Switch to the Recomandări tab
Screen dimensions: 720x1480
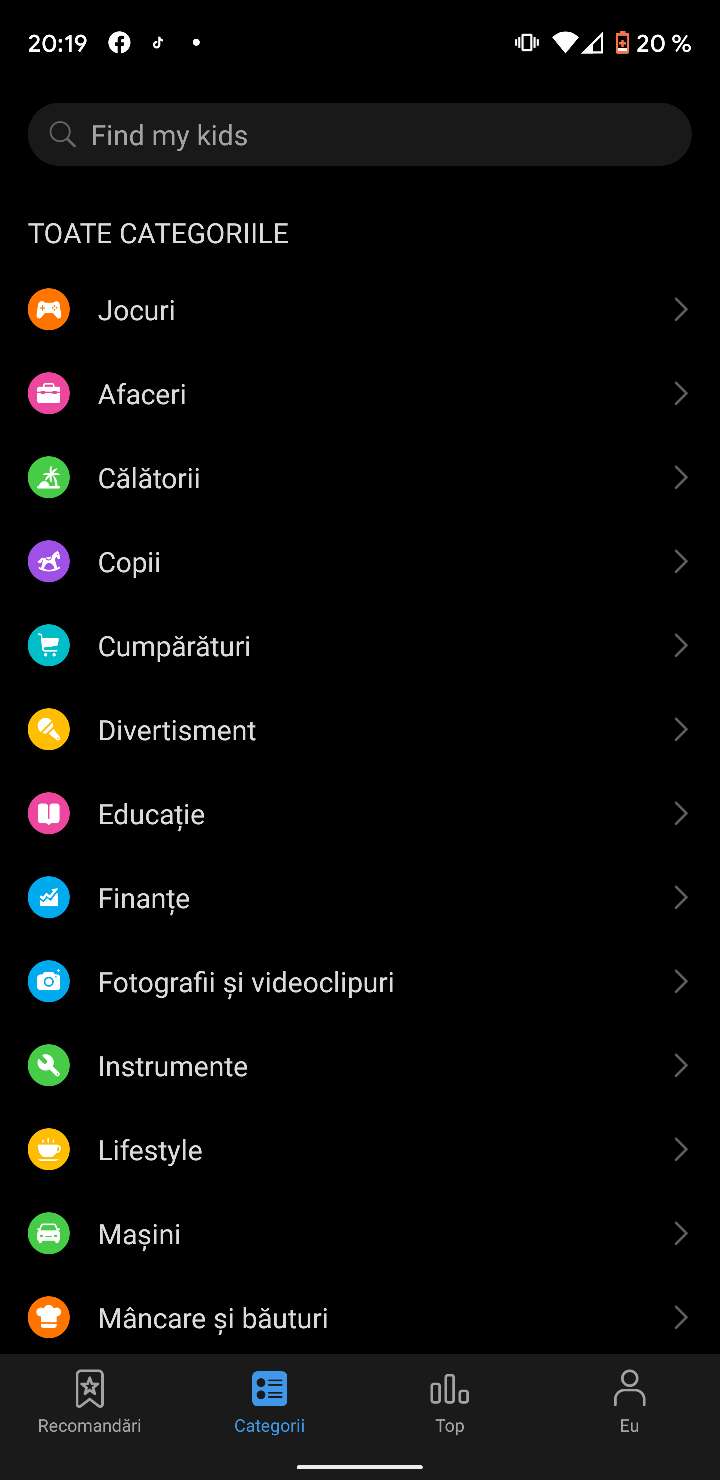click(90, 1402)
